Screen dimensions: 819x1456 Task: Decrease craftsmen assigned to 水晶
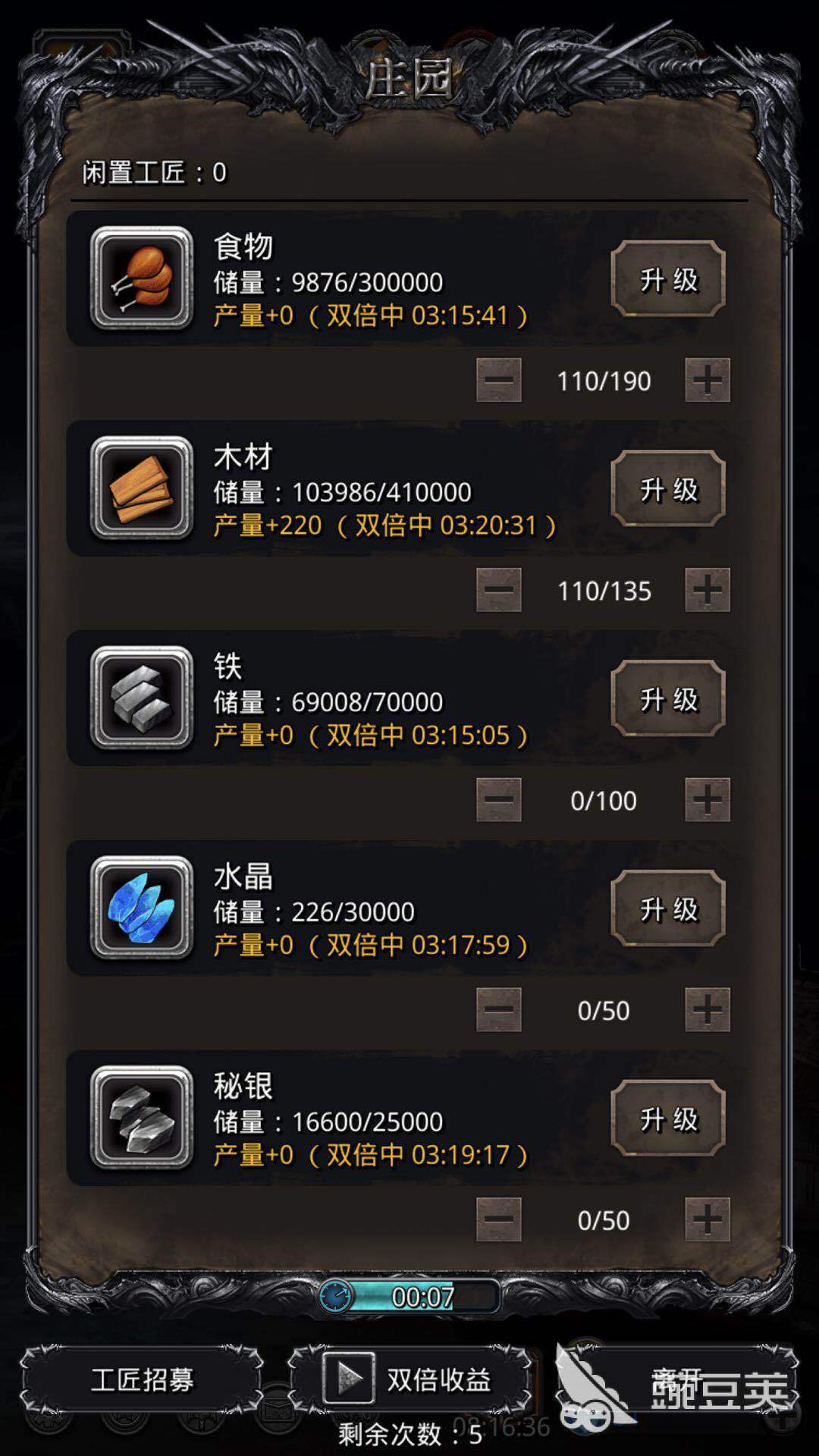click(499, 1009)
